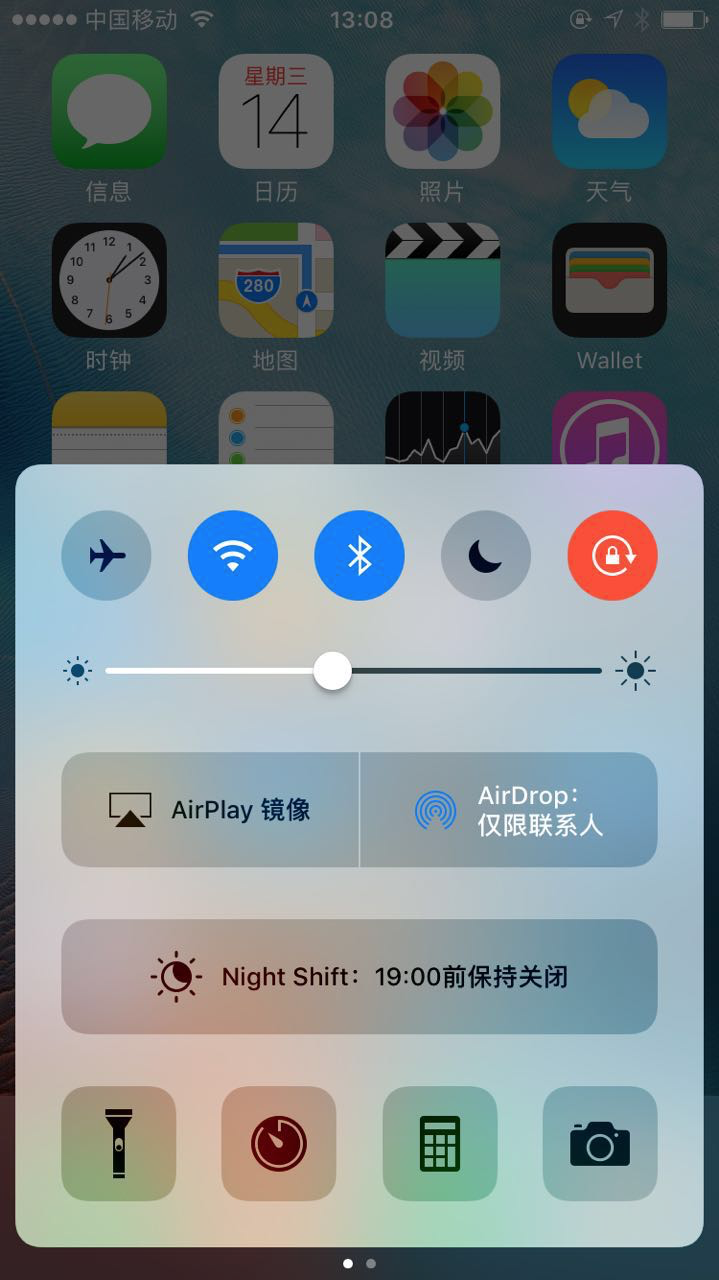Launch the calculator
Screen dimensions: 719x1280
tap(439, 1143)
